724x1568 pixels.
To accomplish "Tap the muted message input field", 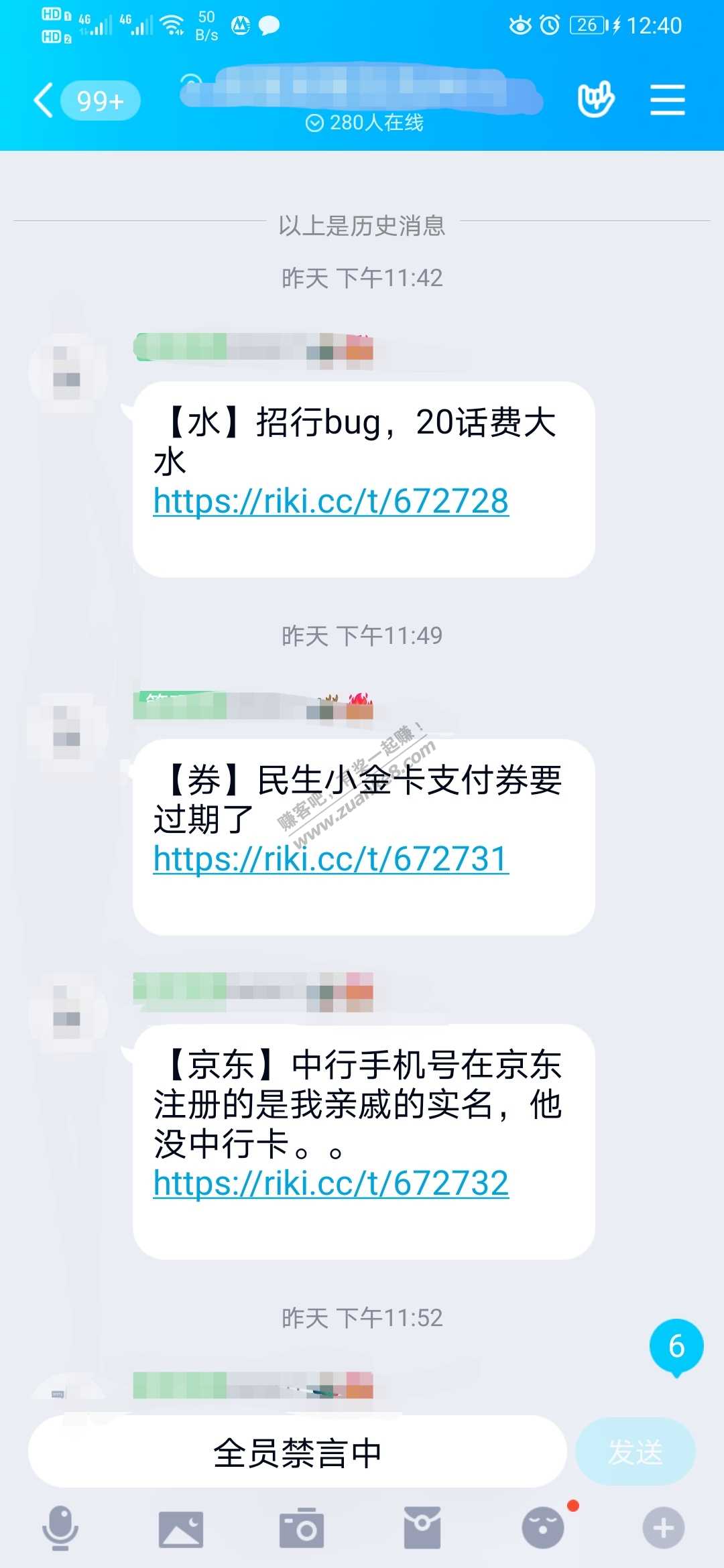I will click(x=297, y=1453).
